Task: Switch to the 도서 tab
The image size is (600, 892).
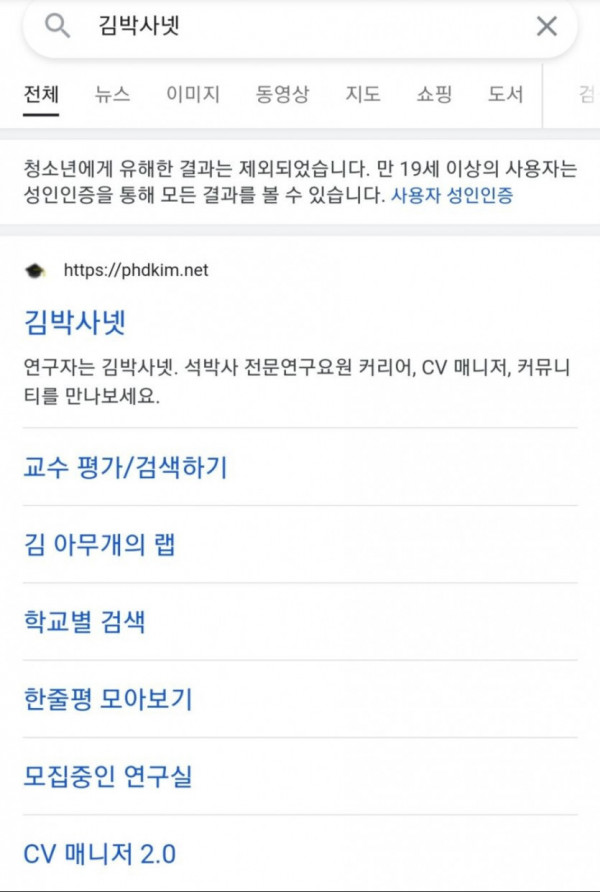Action: point(505,95)
